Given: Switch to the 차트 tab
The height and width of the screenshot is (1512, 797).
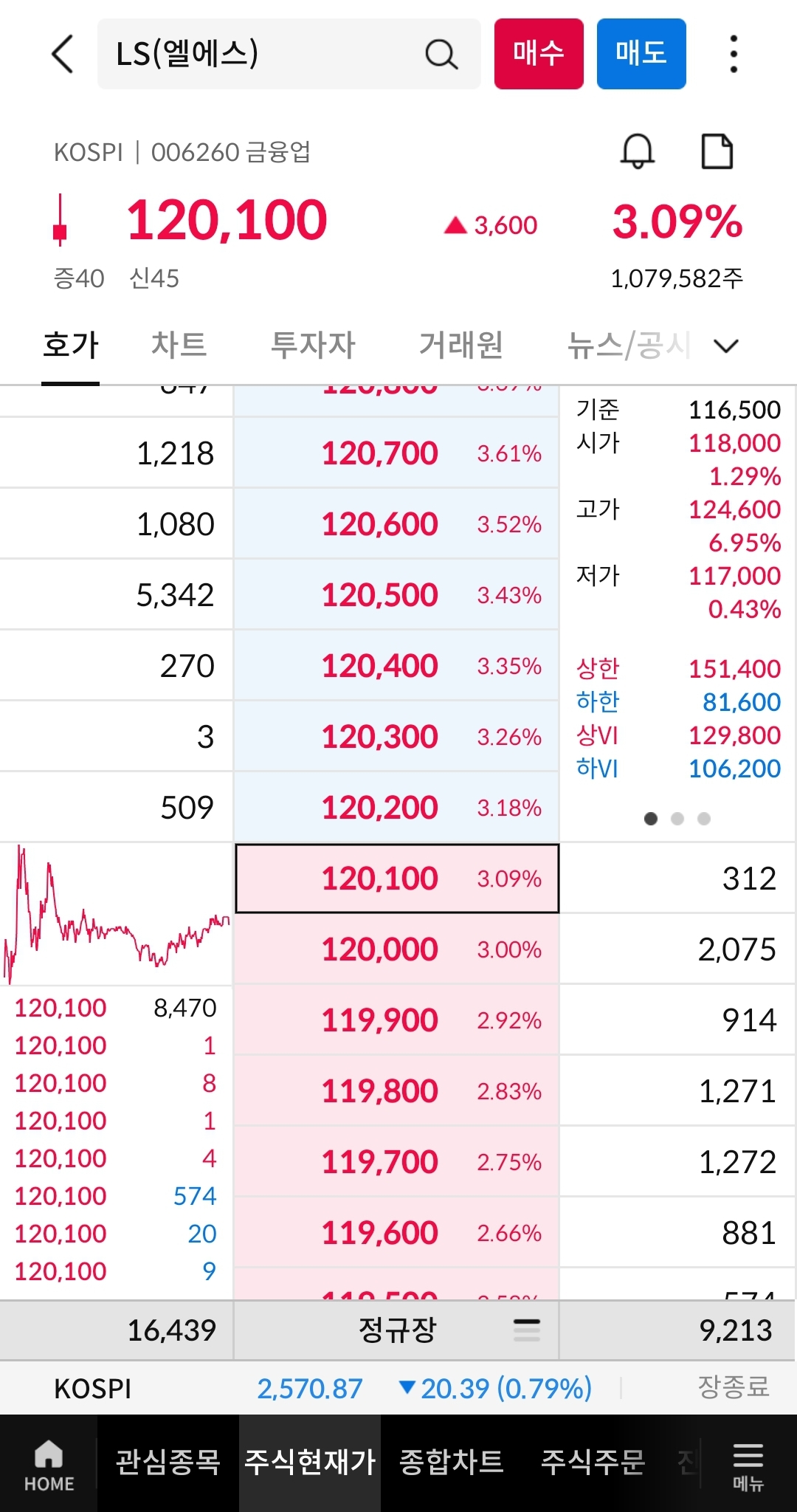Looking at the screenshot, I should pyautogui.click(x=179, y=345).
